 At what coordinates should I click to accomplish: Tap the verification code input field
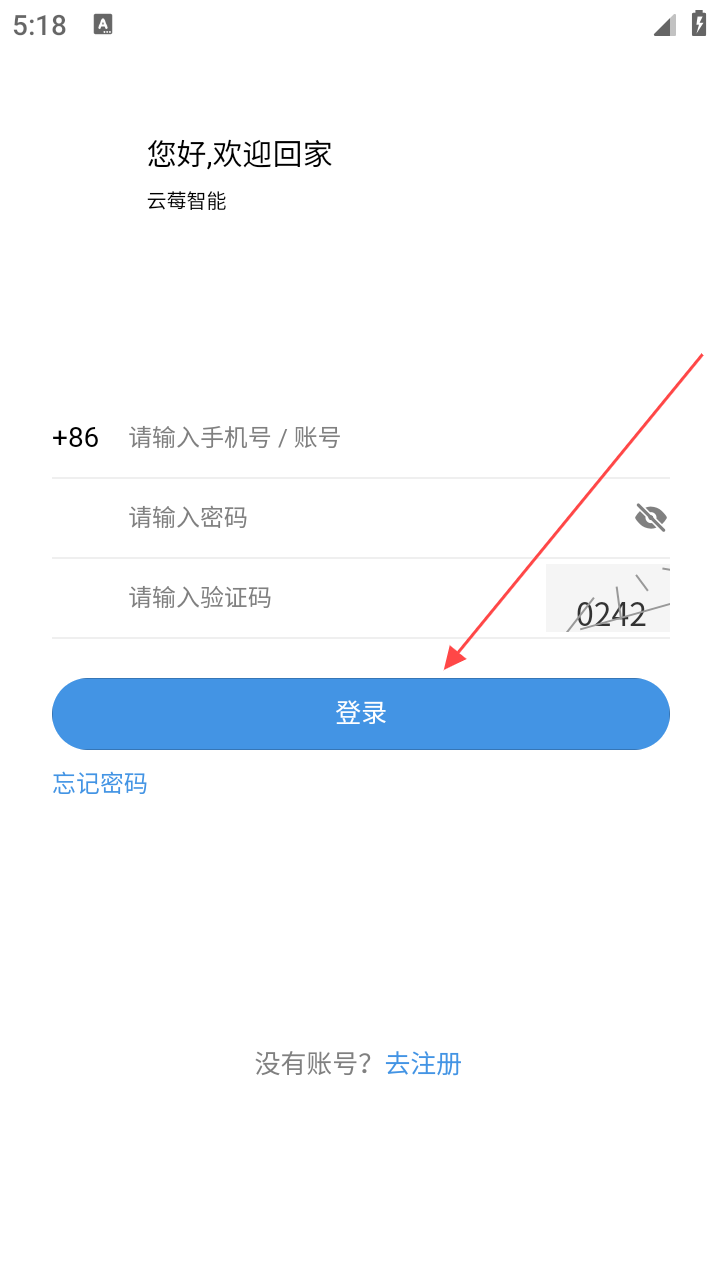coord(330,598)
